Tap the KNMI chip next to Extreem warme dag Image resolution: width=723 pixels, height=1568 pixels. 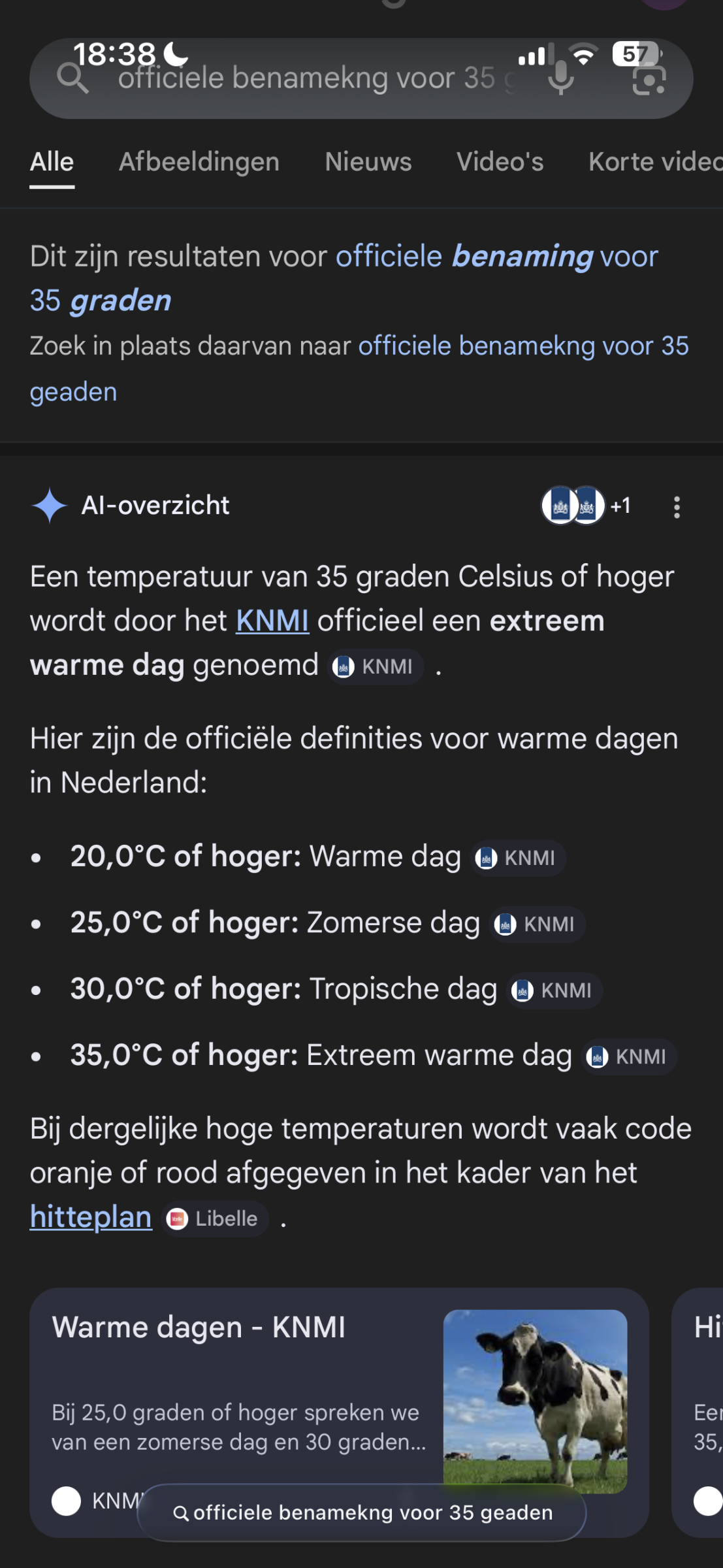pyautogui.click(x=628, y=1056)
